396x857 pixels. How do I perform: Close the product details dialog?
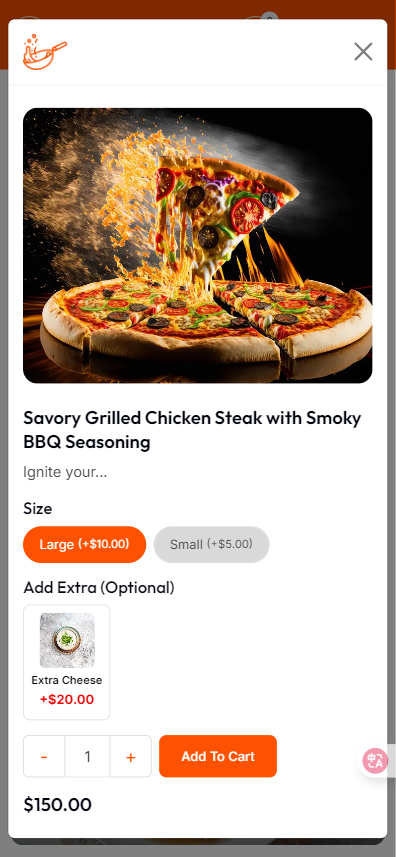(x=363, y=52)
